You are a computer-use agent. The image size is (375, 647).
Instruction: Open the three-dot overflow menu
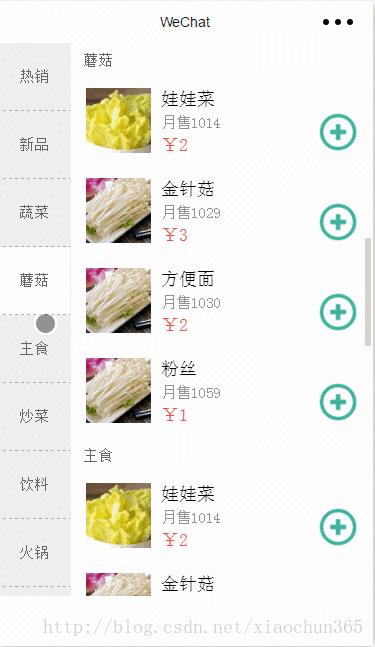click(338, 22)
